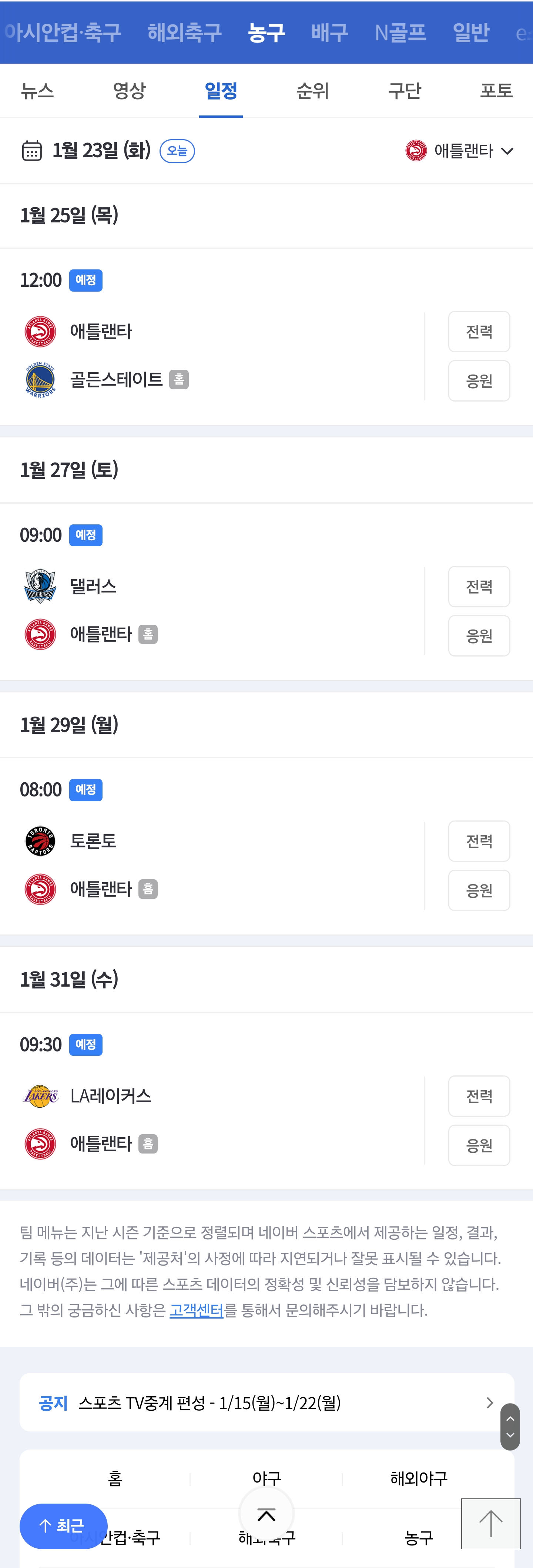533x1568 pixels.
Task: Open the 고객센터 link
Action: (196, 1310)
